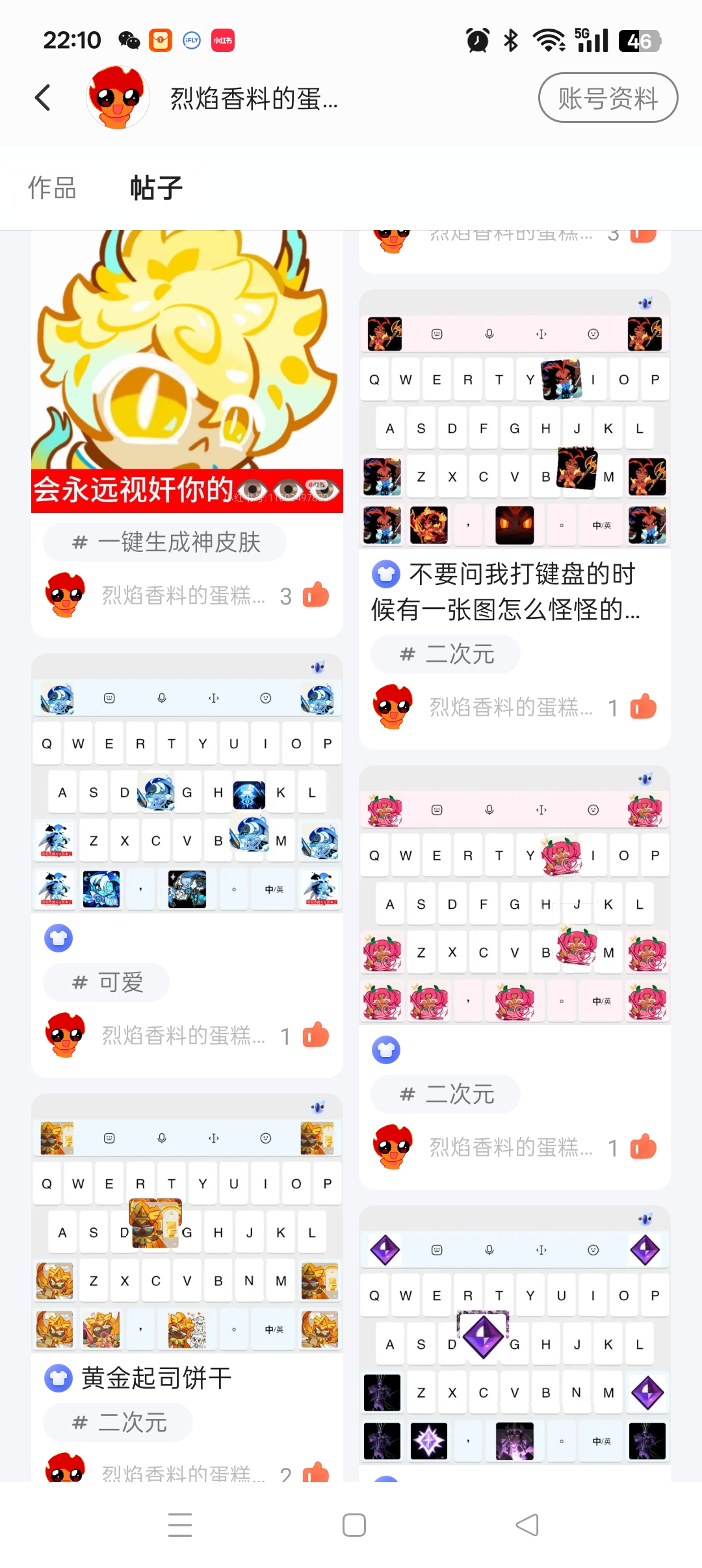Like the 不要问我打键盘的时候 post
Screen dimensions: 702x1568
coord(643,707)
